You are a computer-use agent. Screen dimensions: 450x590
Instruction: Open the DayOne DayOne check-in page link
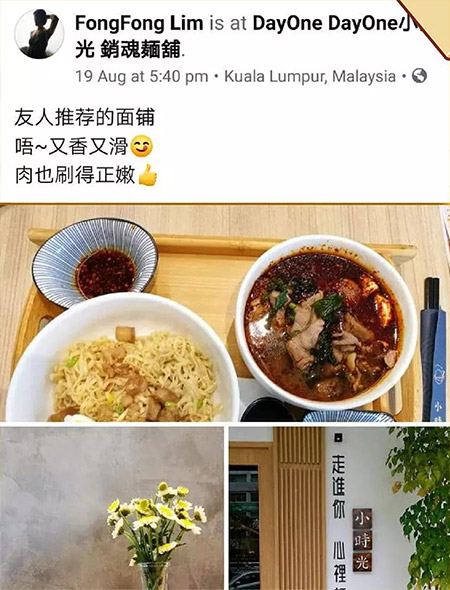[x=241, y=36]
